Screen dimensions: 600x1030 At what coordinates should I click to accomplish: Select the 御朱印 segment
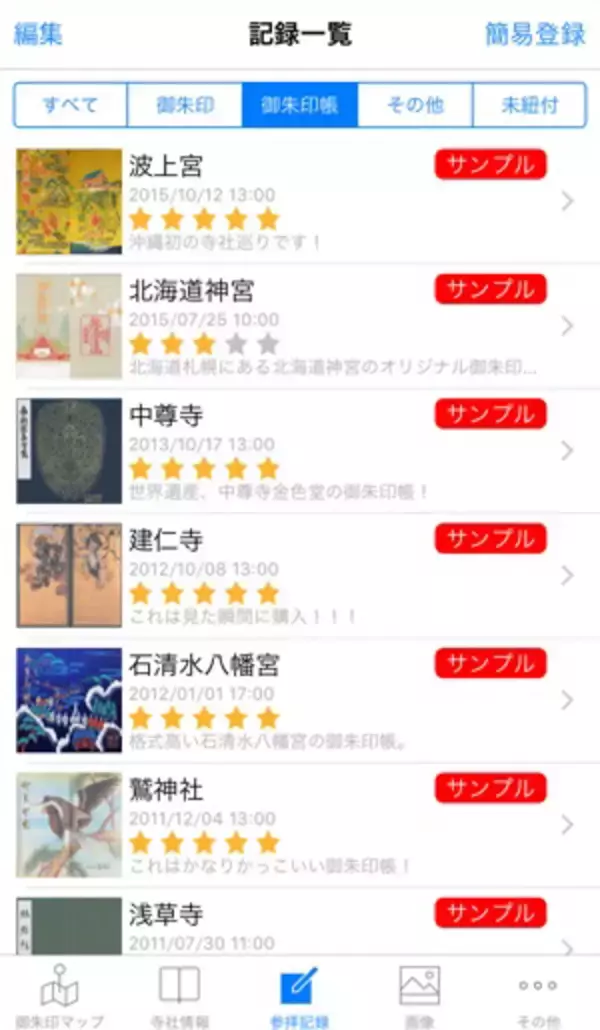click(185, 105)
